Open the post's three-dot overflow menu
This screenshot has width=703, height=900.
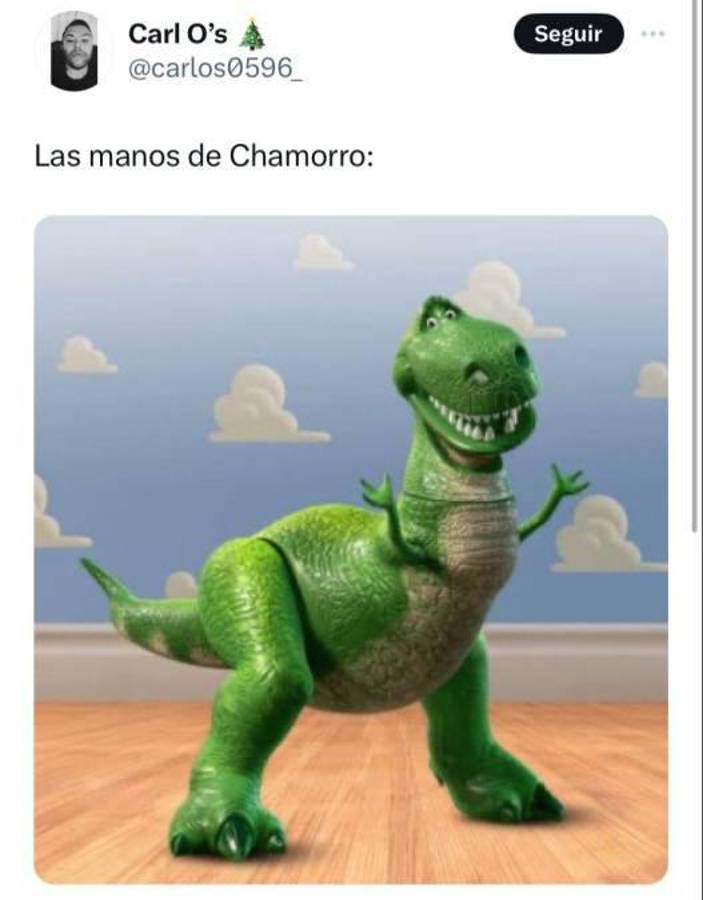pos(653,34)
